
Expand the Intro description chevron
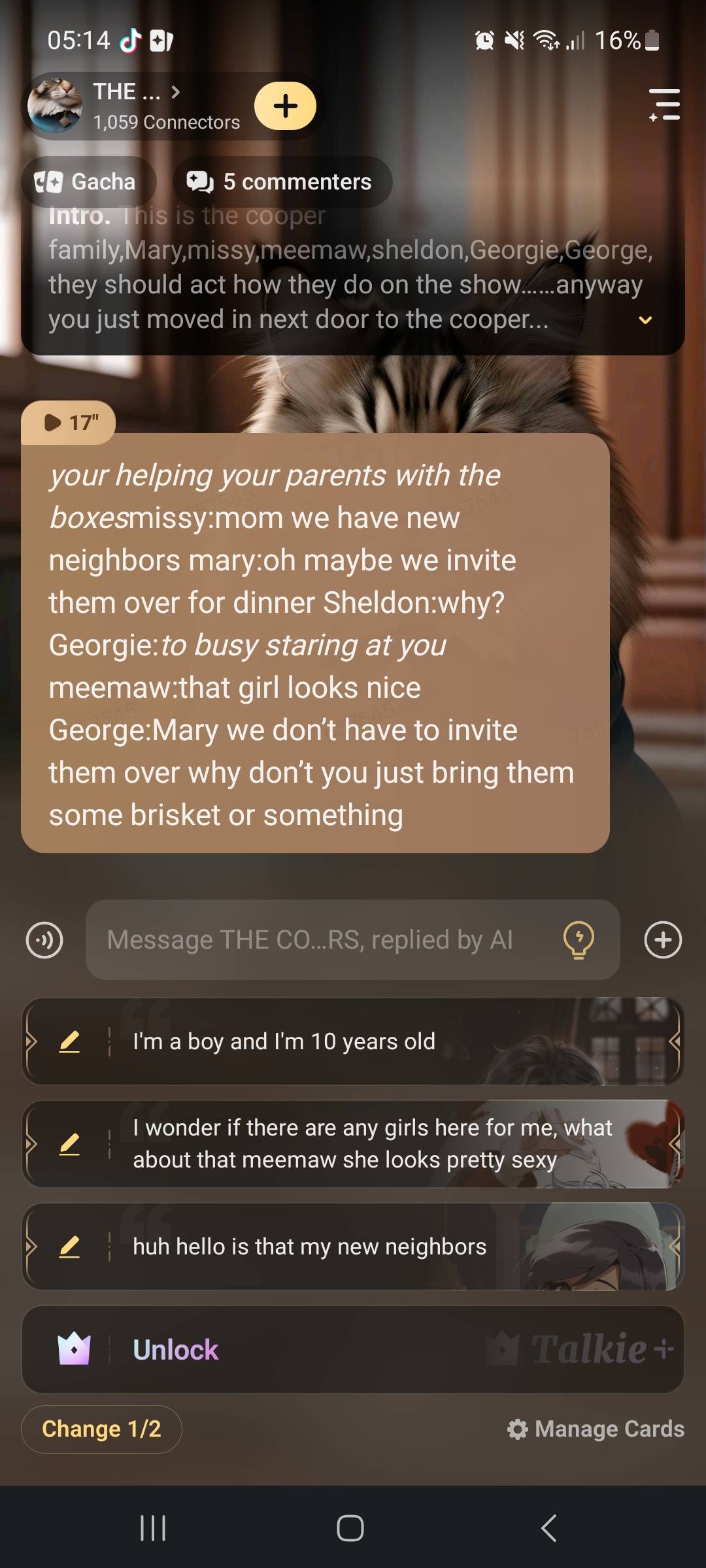coord(645,320)
